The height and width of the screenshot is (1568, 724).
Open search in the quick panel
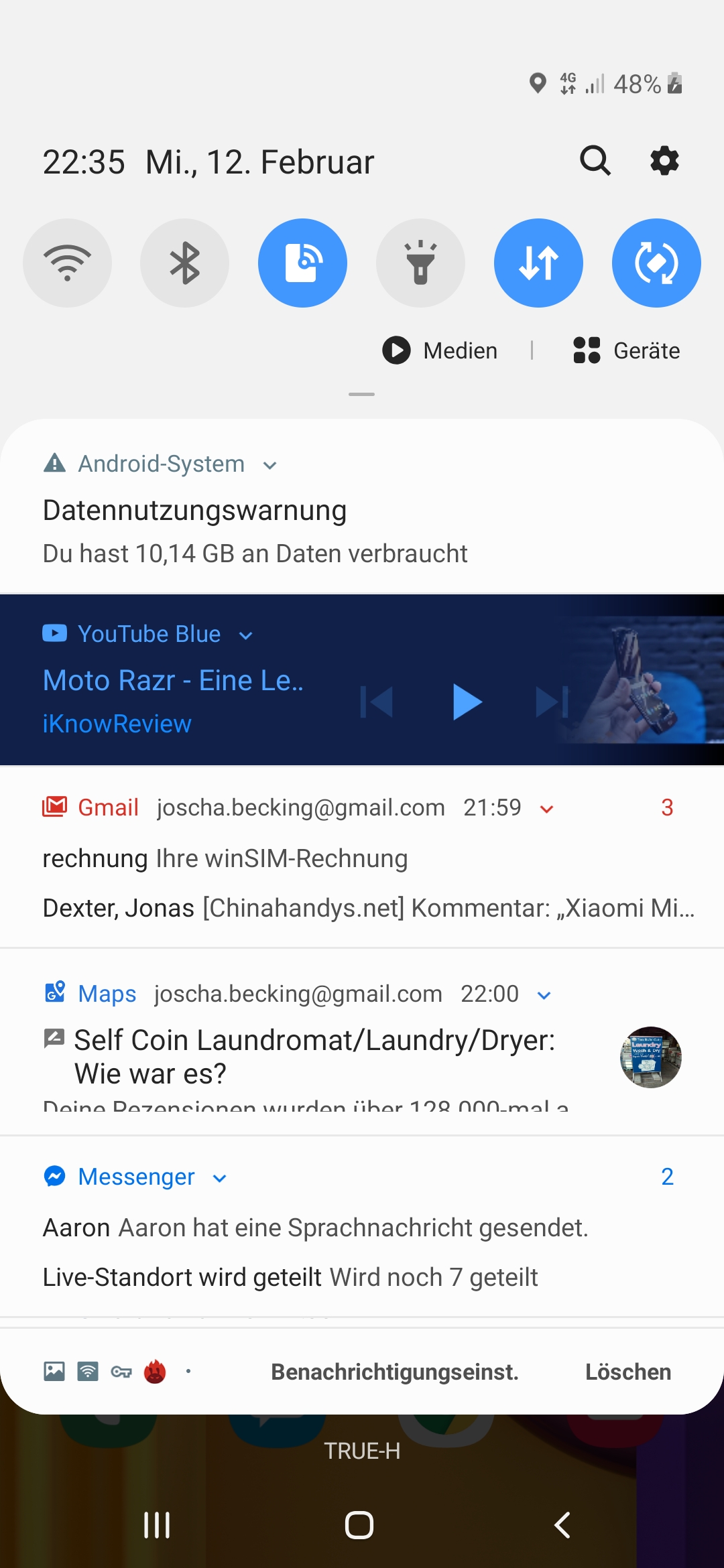tap(595, 161)
